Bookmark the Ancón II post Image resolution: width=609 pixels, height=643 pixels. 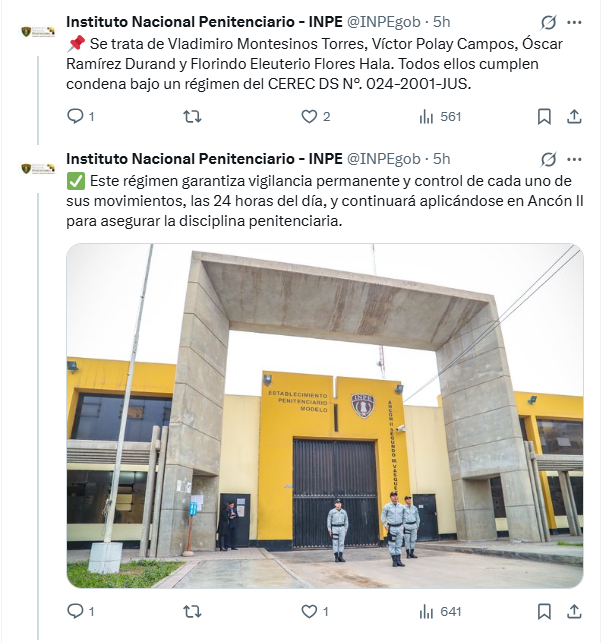pyautogui.click(x=543, y=610)
